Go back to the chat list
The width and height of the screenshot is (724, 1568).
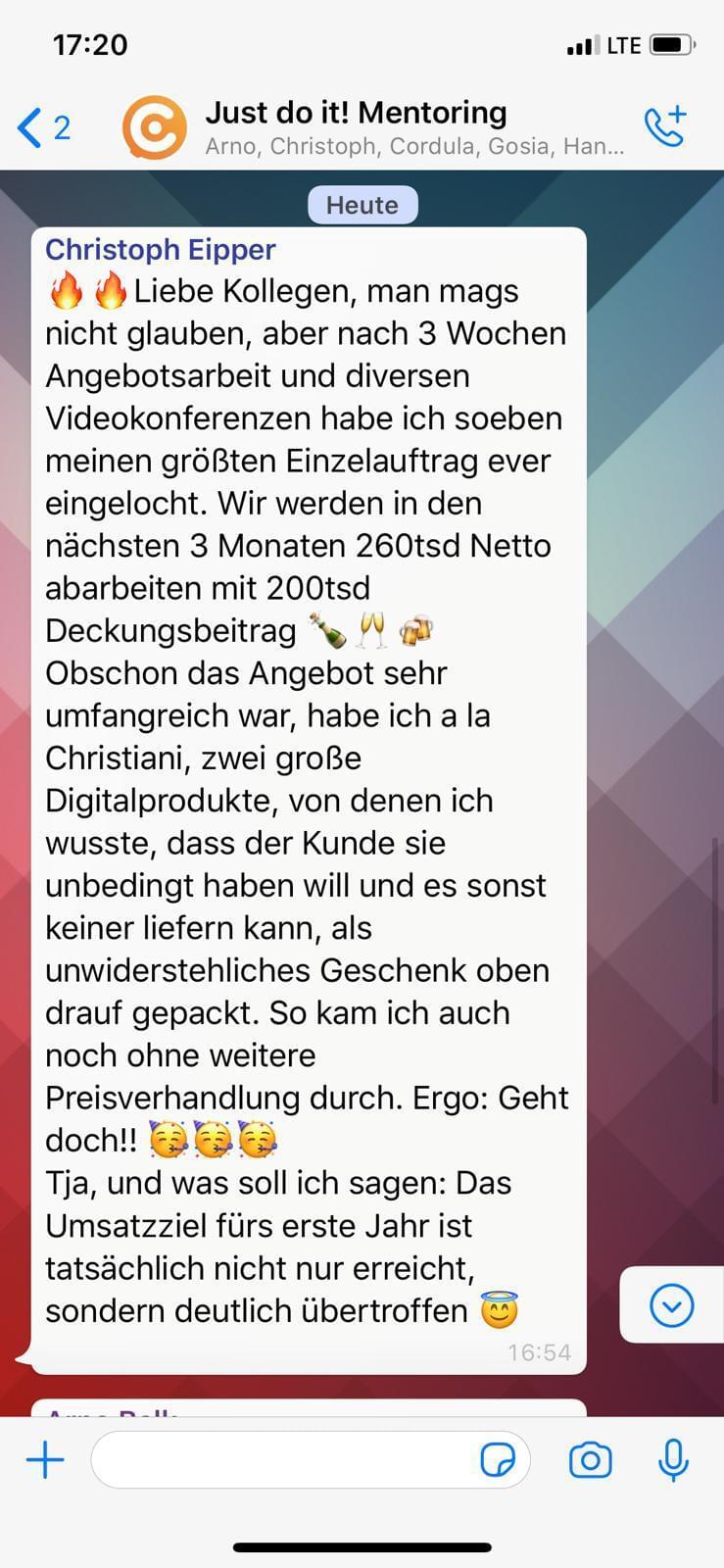pyautogui.click(x=43, y=127)
